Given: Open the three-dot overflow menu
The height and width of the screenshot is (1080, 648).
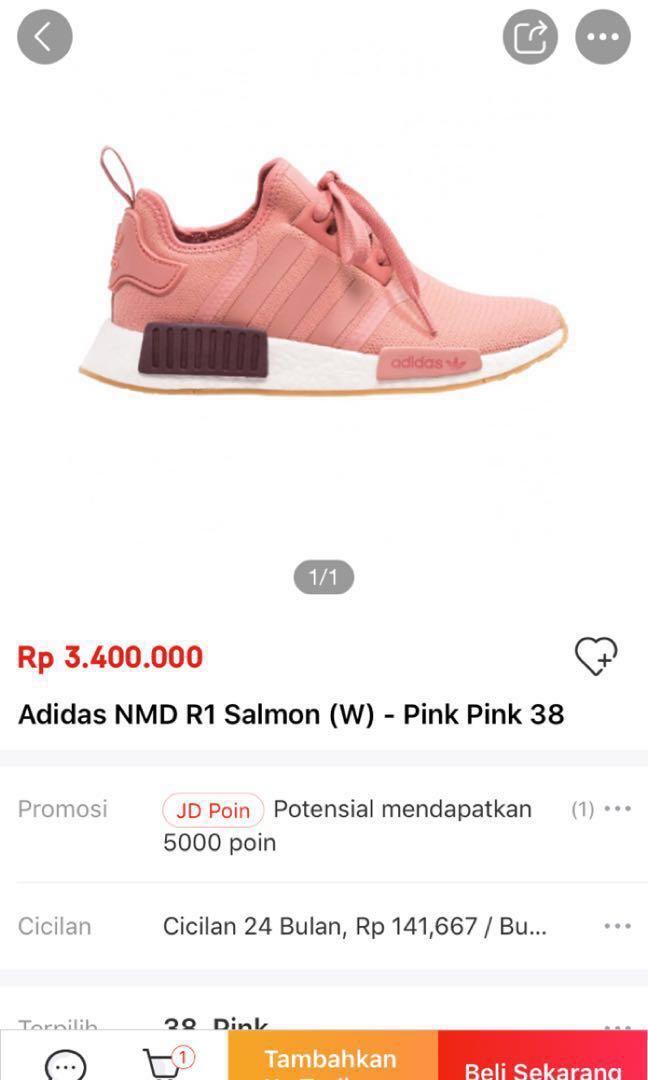Looking at the screenshot, I should (x=602, y=37).
